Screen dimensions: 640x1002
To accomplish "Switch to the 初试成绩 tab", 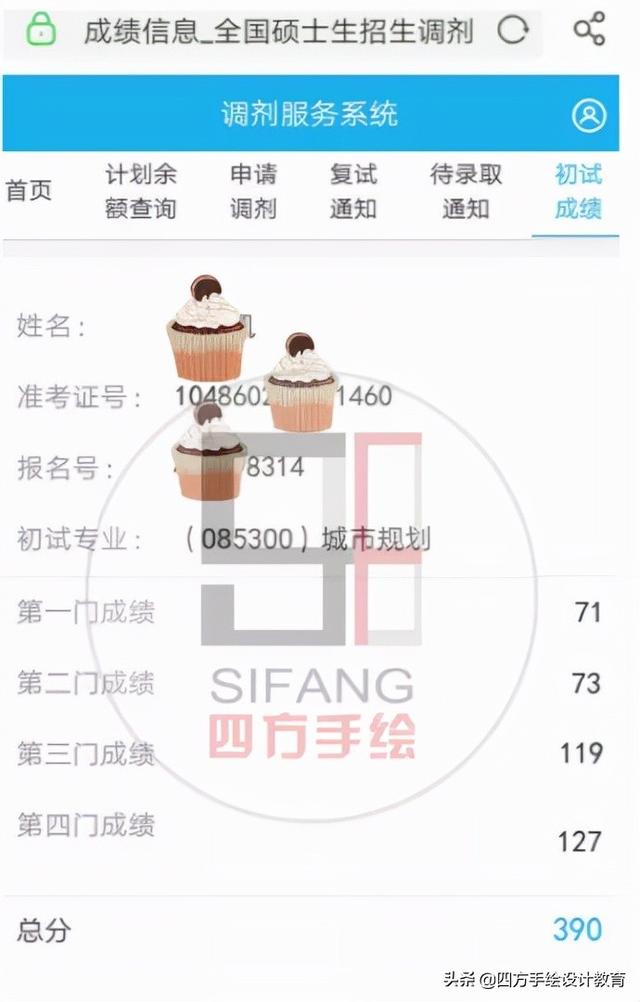I will click(578, 191).
